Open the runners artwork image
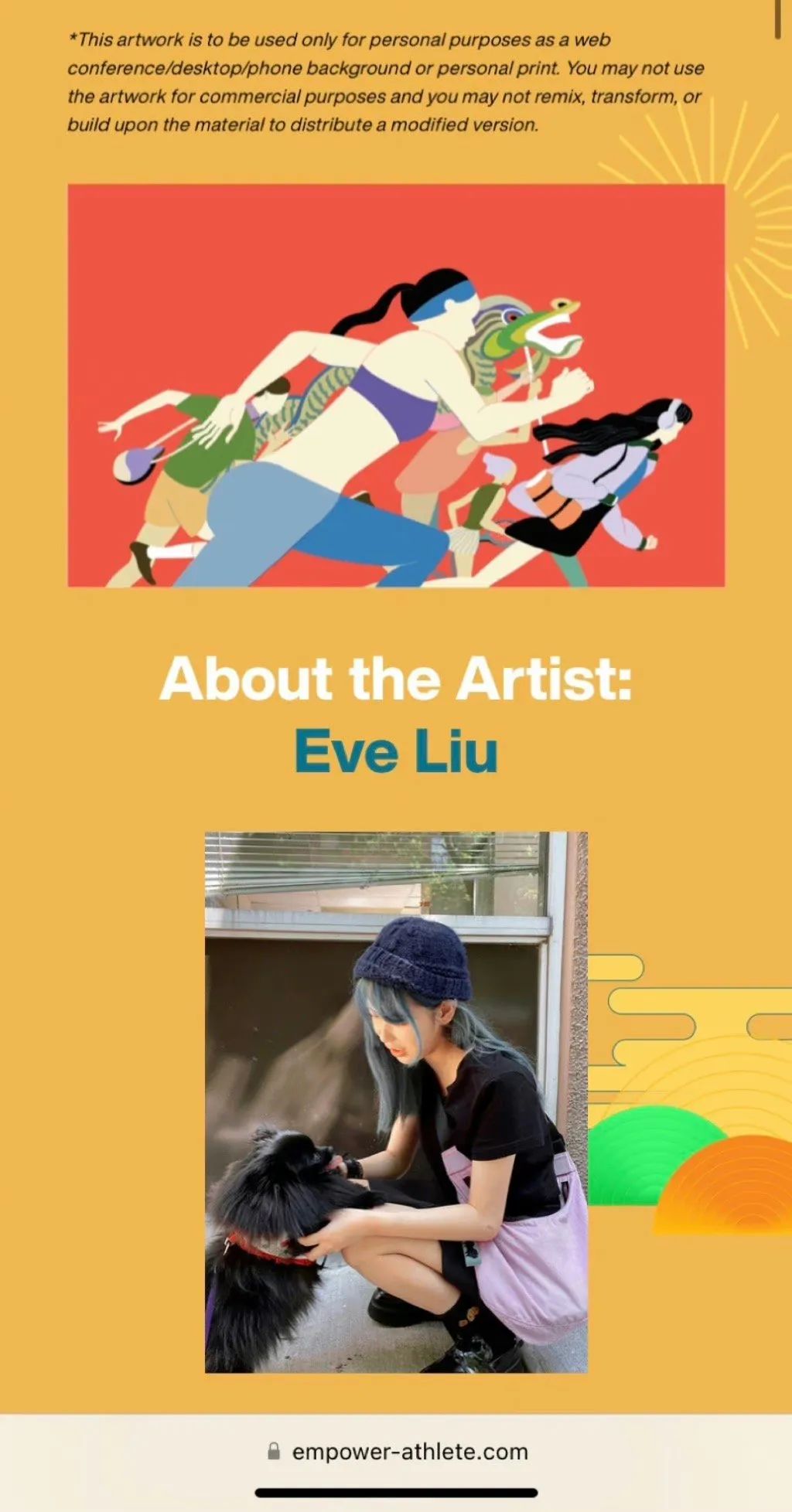 click(396, 385)
